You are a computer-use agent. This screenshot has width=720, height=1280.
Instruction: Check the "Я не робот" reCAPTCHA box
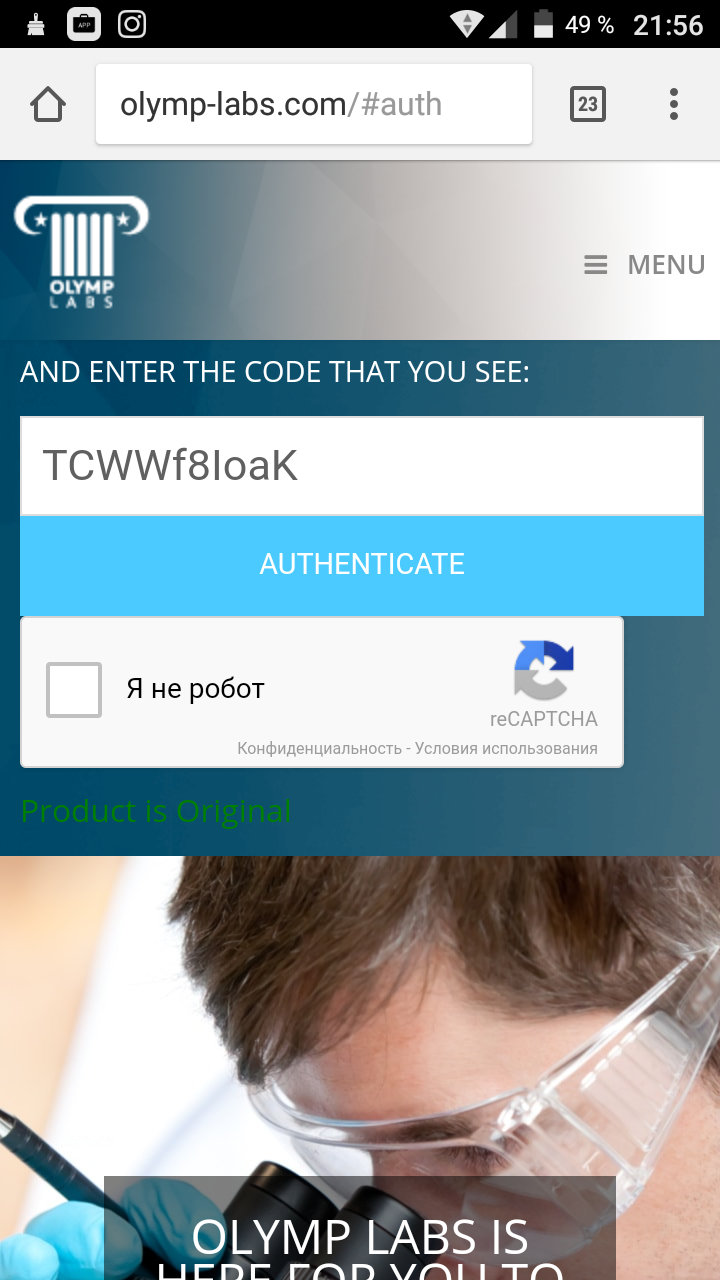coord(74,690)
